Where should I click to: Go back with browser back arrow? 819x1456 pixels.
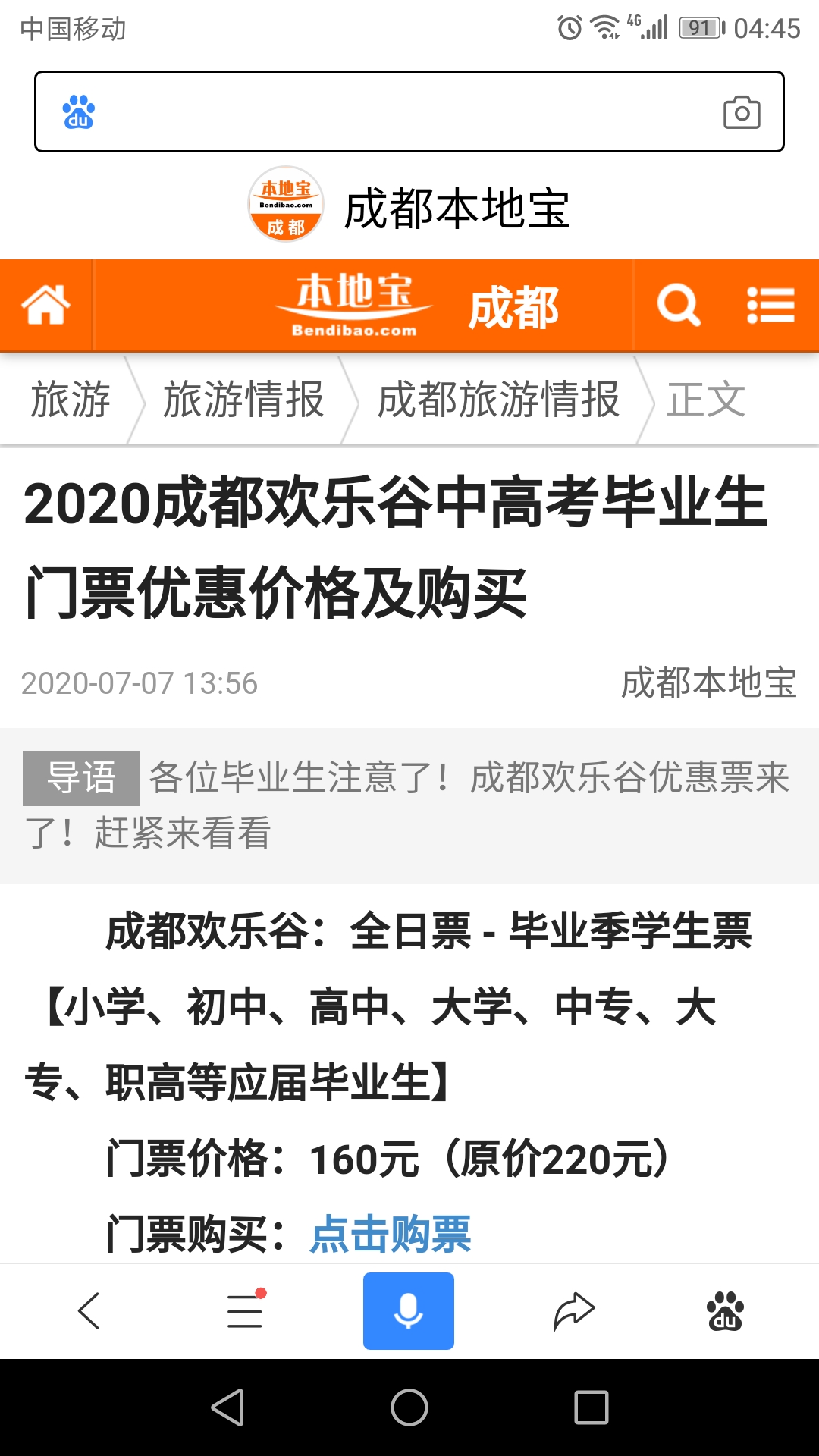89,1310
